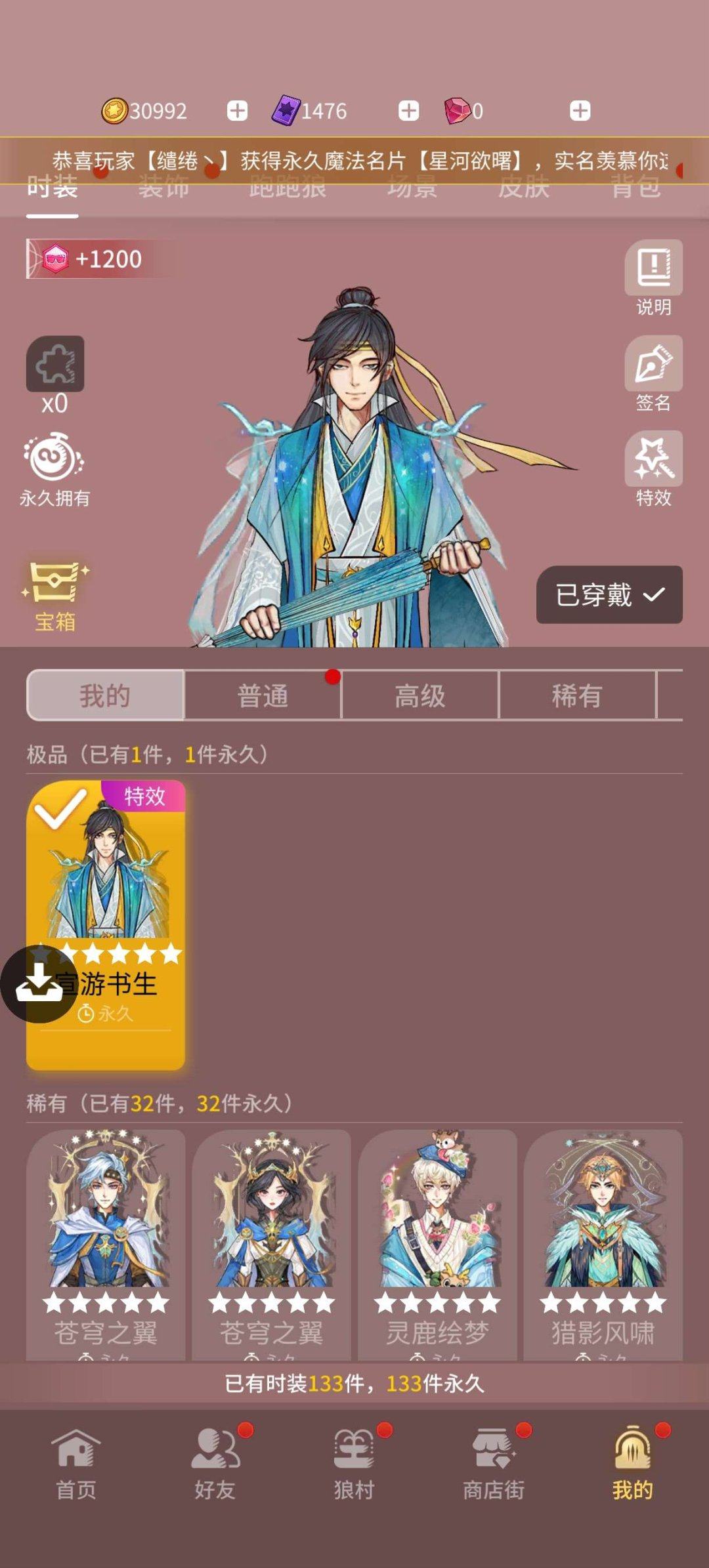Switch to the 稀有 filter tab

tap(577, 695)
